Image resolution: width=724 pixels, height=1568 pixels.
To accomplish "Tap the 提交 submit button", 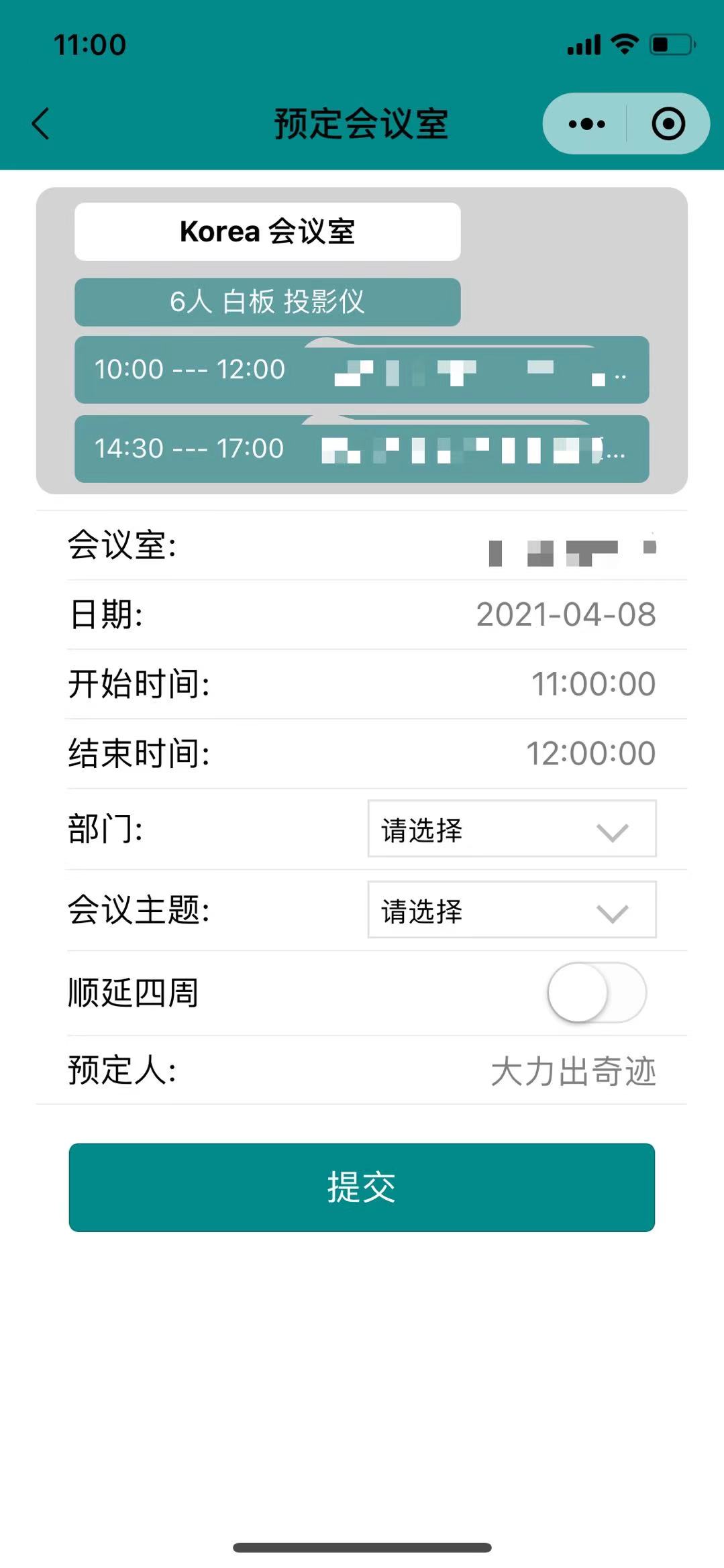I will coord(362,1187).
